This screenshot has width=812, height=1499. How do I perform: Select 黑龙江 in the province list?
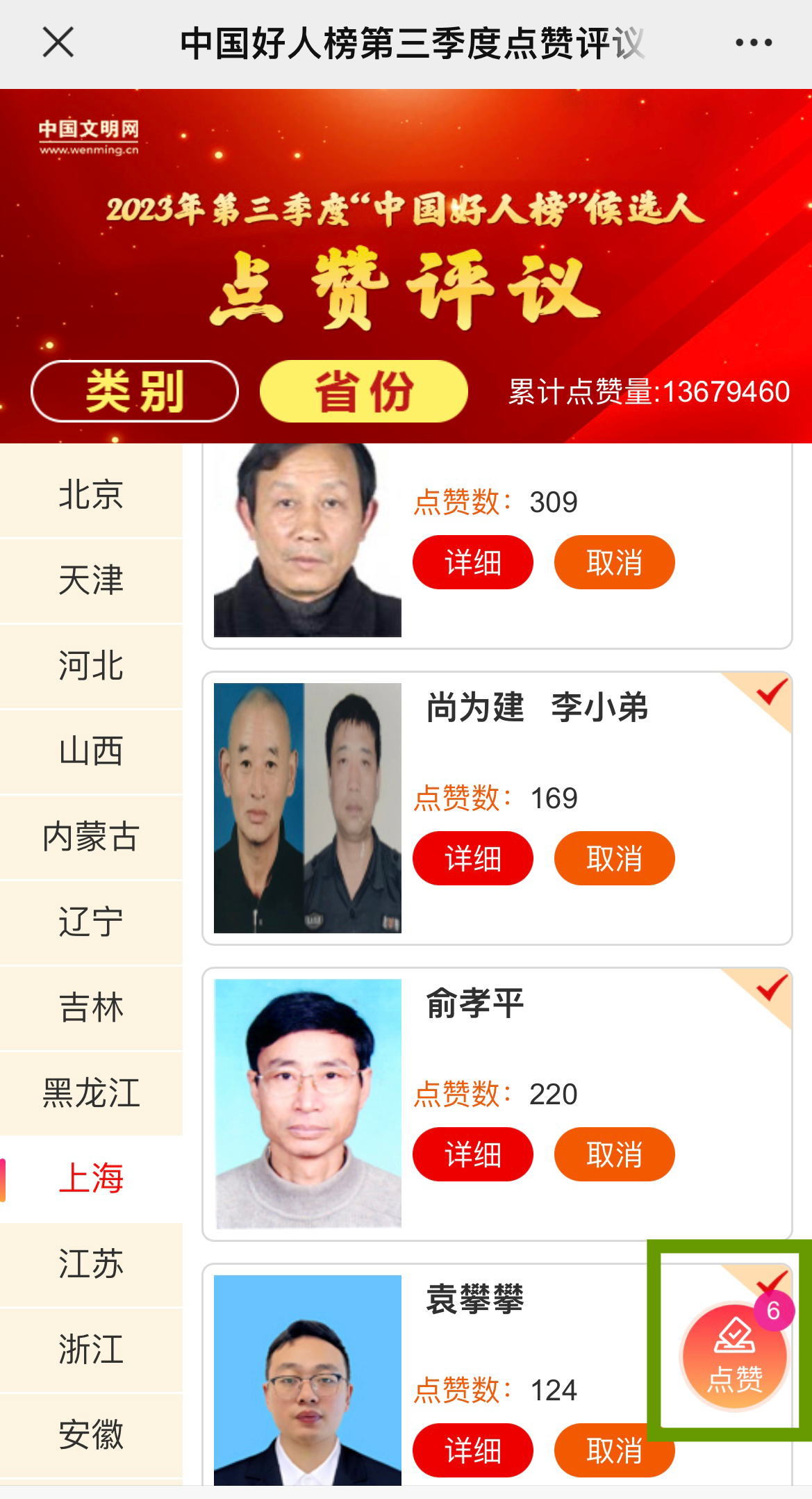[91, 1093]
